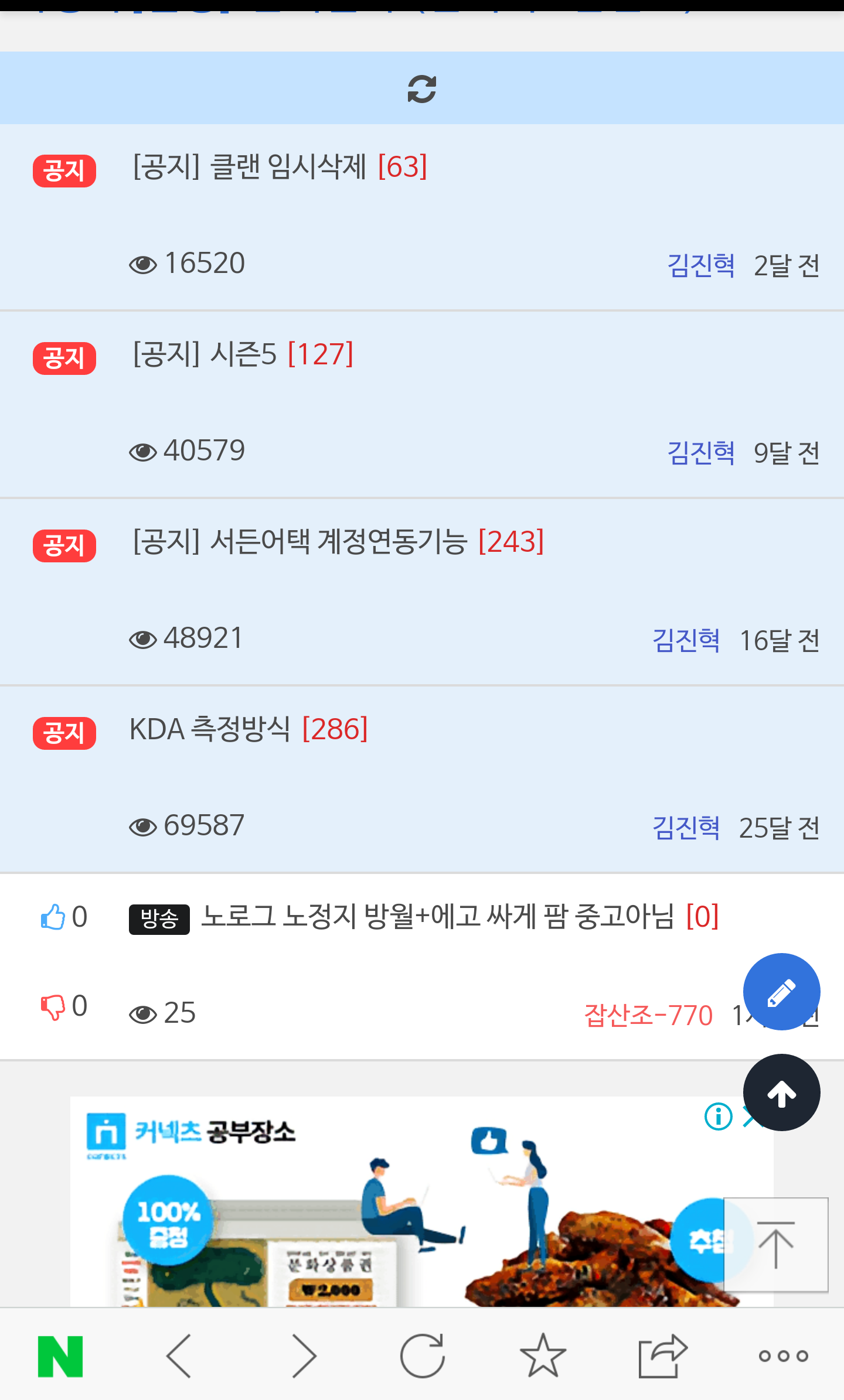This screenshot has height=1400, width=844.
Task: Reload the current web page
Action: (x=422, y=1356)
